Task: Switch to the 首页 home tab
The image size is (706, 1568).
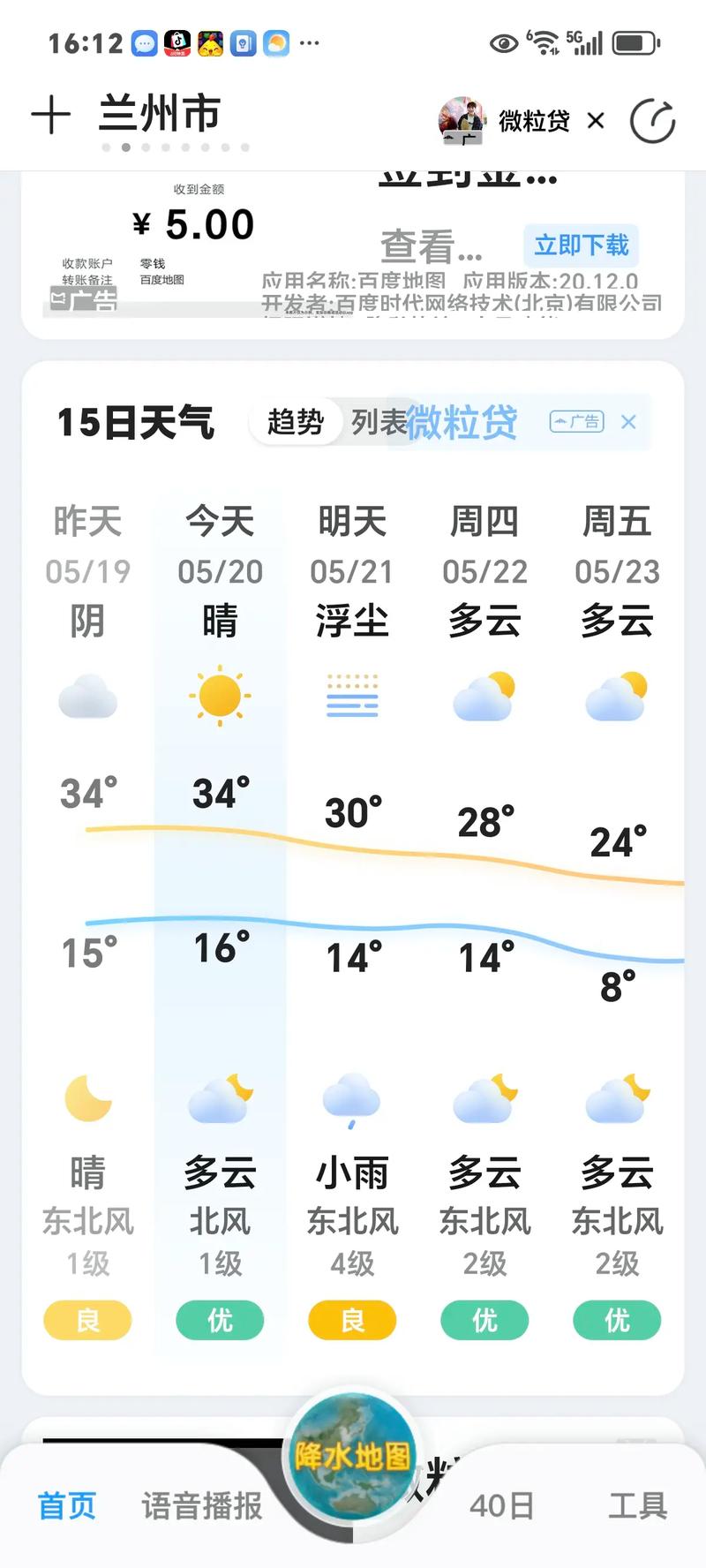Action: click(66, 1506)
